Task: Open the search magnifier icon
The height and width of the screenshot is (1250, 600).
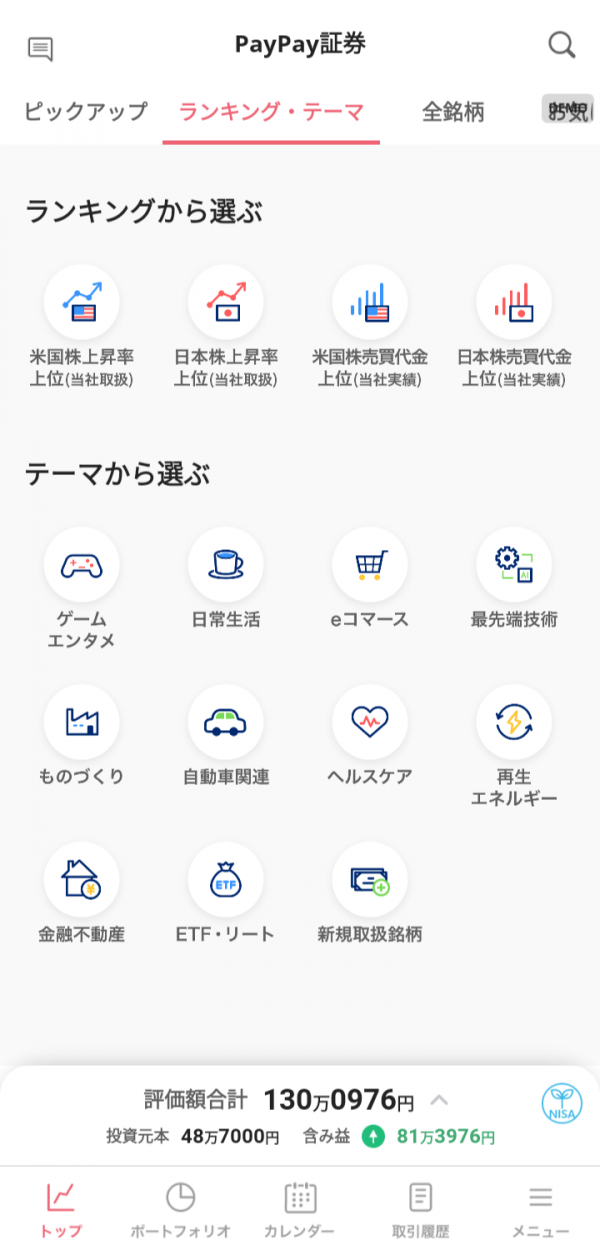Action: 562,45
